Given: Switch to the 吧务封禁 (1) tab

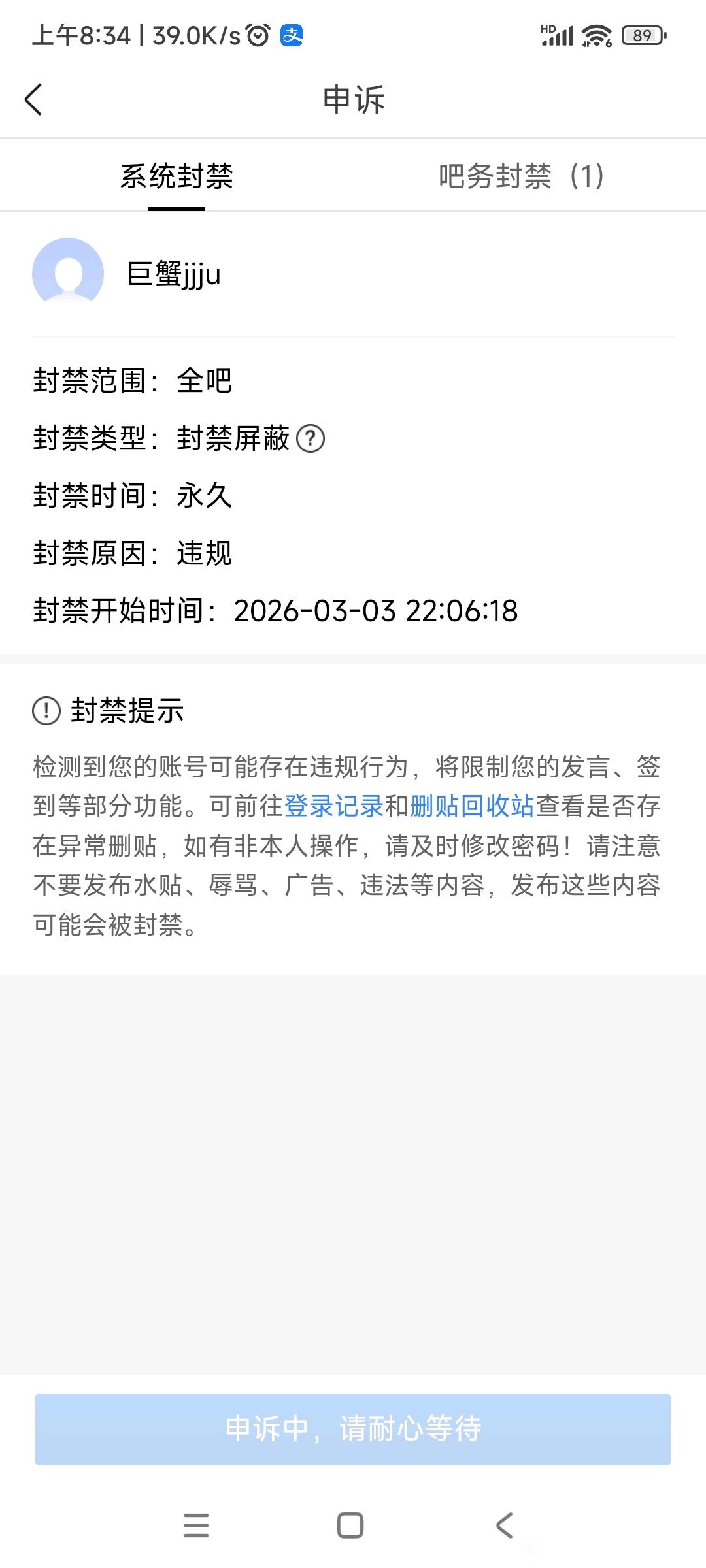Looking at the screenshot, I should (x=521, y=176).
